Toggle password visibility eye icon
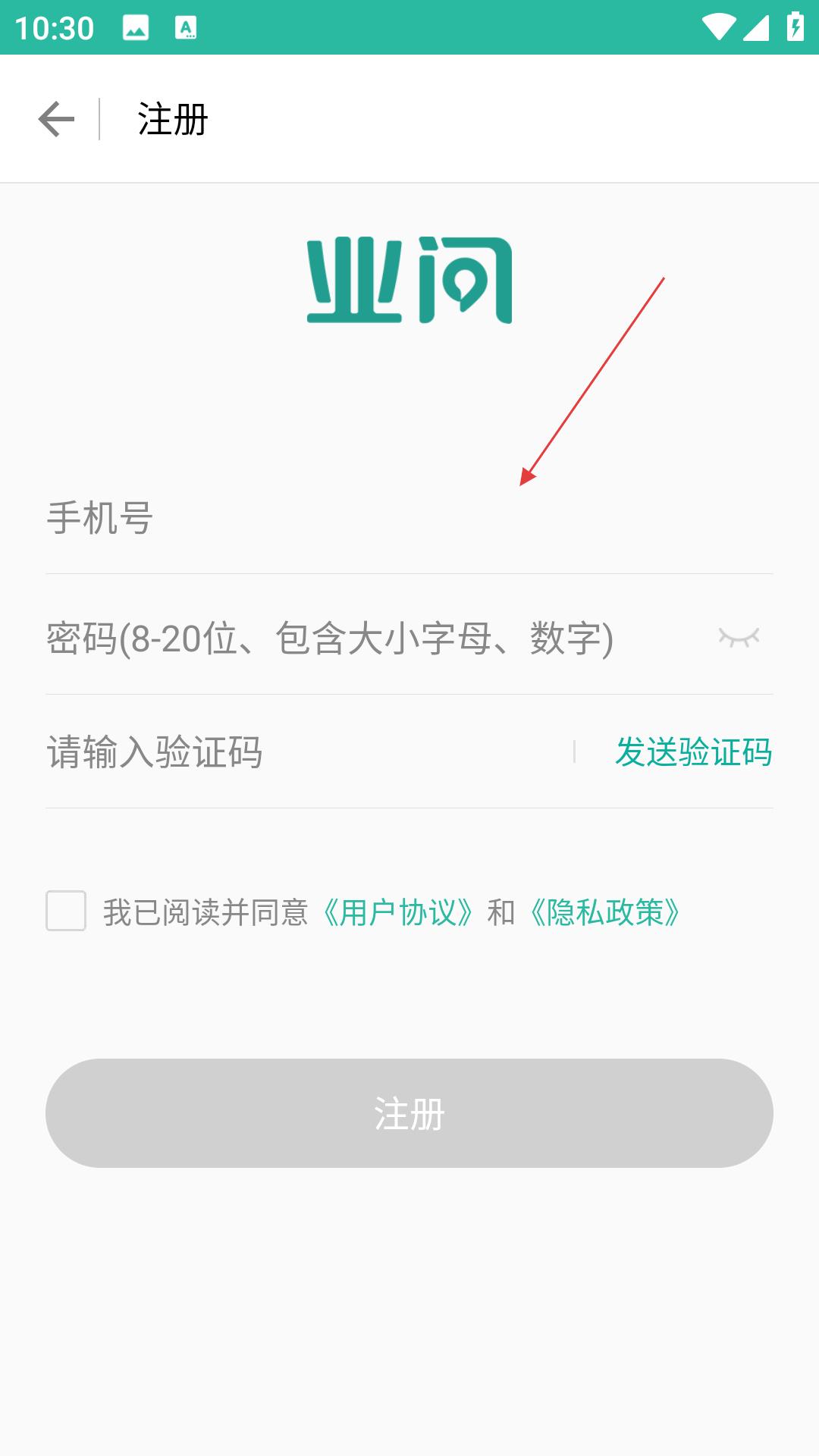Image resolution: width=819 pixels, height=1456 pixels. [739, 638]
